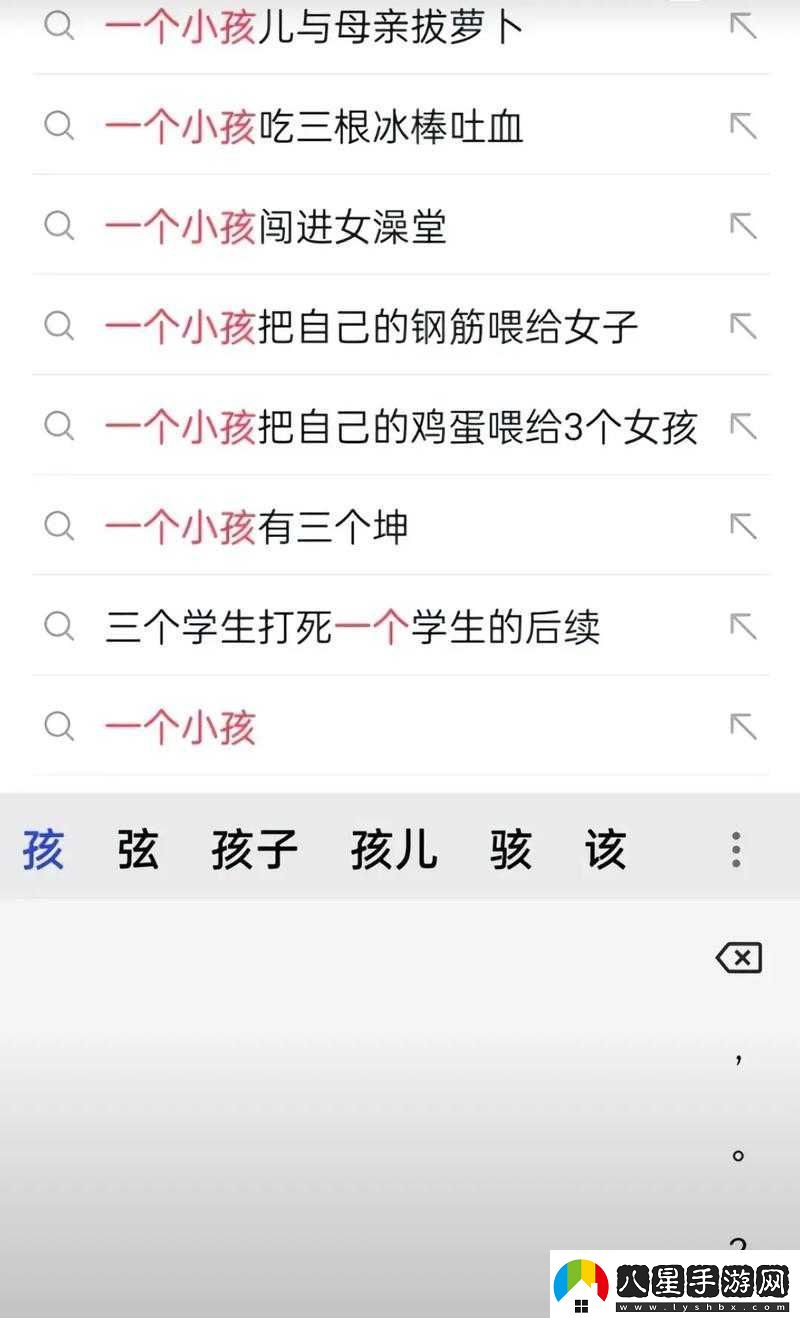The height and width of the screenshot is (1318, 800).
Task: Pick the candidate word "孩儿"
Action: pos(393,848)
